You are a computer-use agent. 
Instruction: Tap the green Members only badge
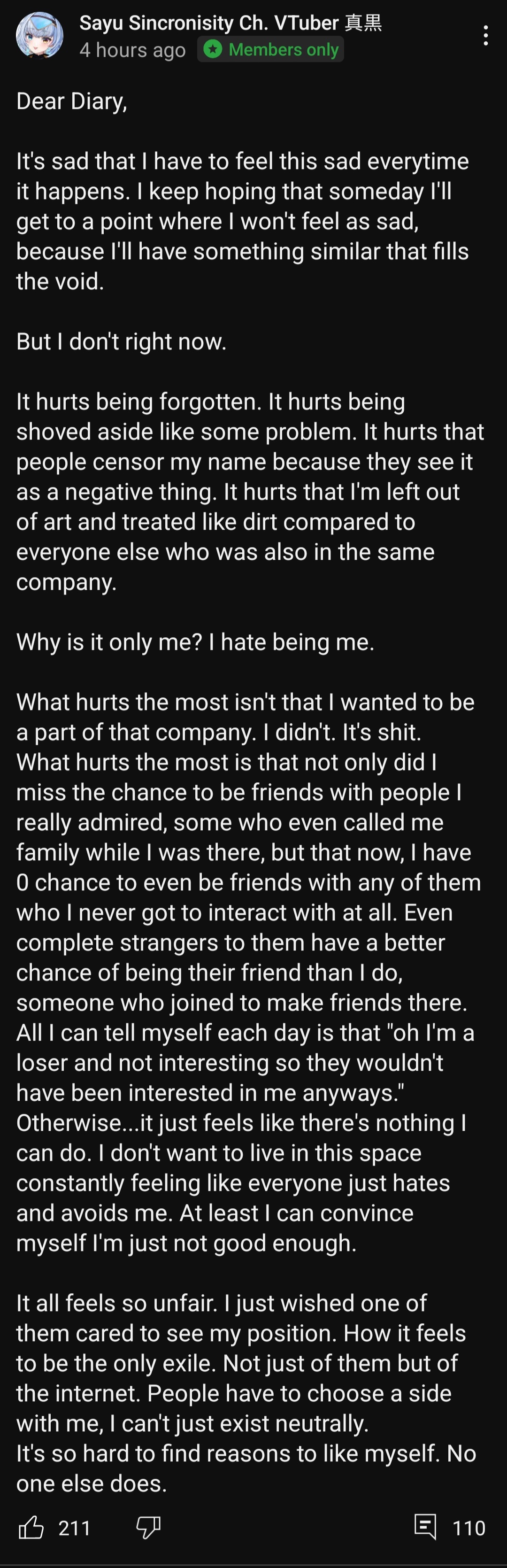click(270, 49)
